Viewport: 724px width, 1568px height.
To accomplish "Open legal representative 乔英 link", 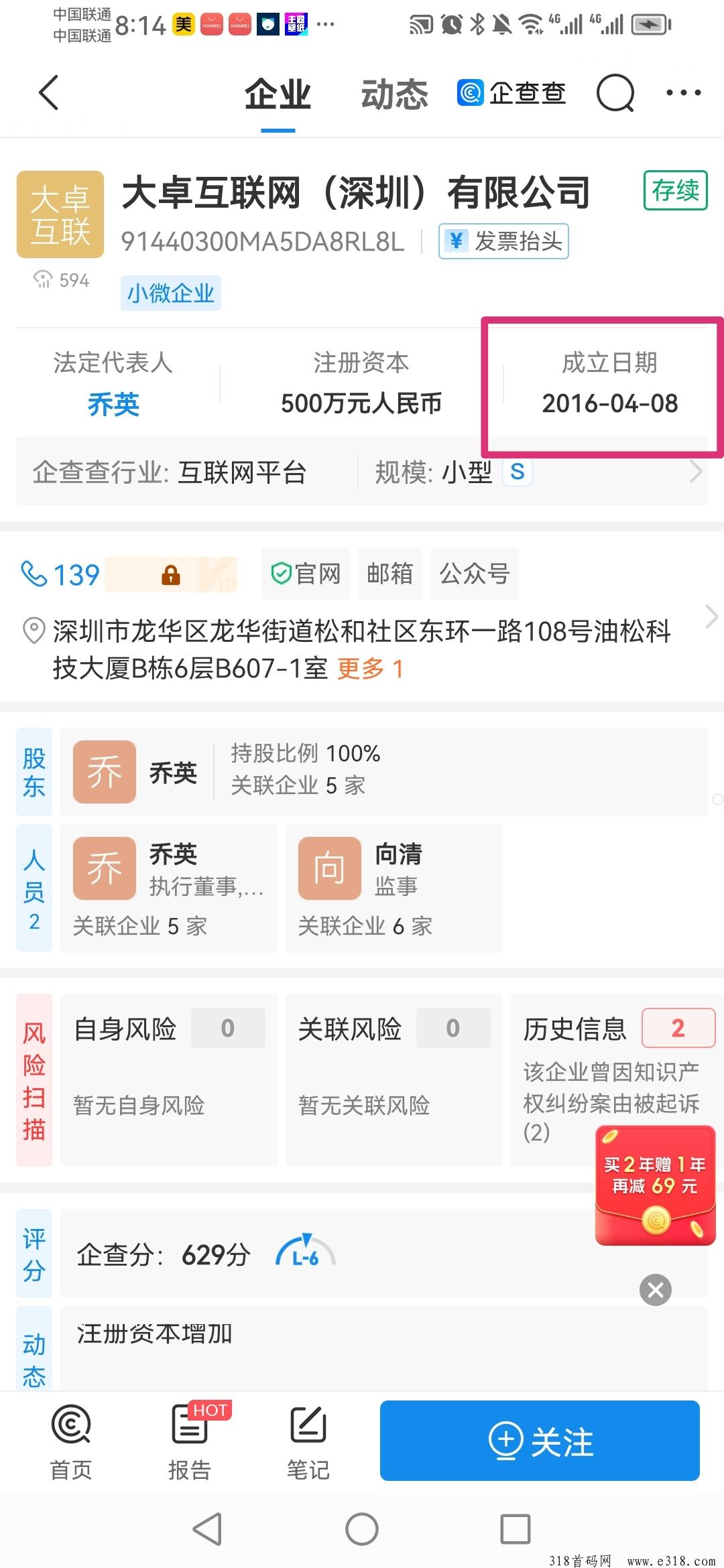I will pos(113,404).
